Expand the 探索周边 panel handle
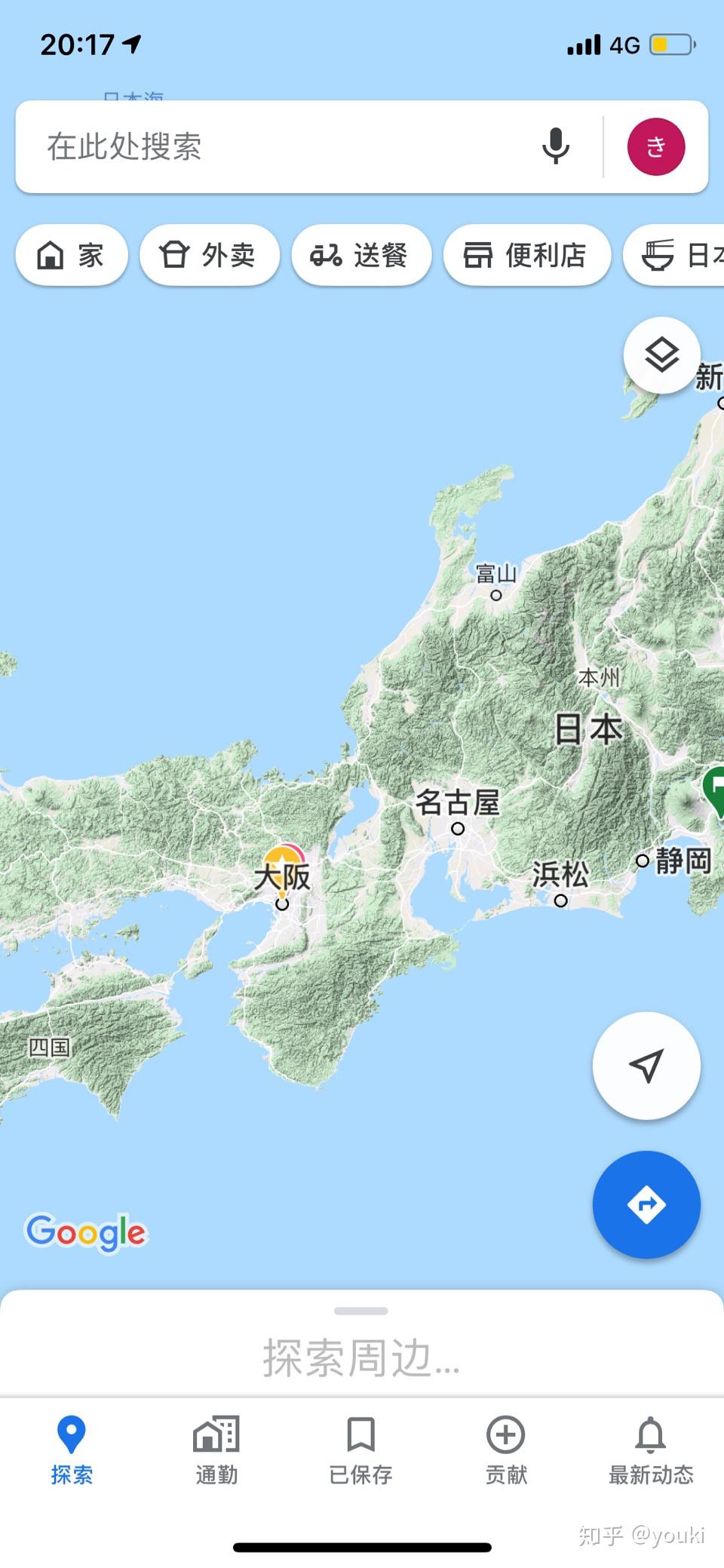 point(361,1311)
